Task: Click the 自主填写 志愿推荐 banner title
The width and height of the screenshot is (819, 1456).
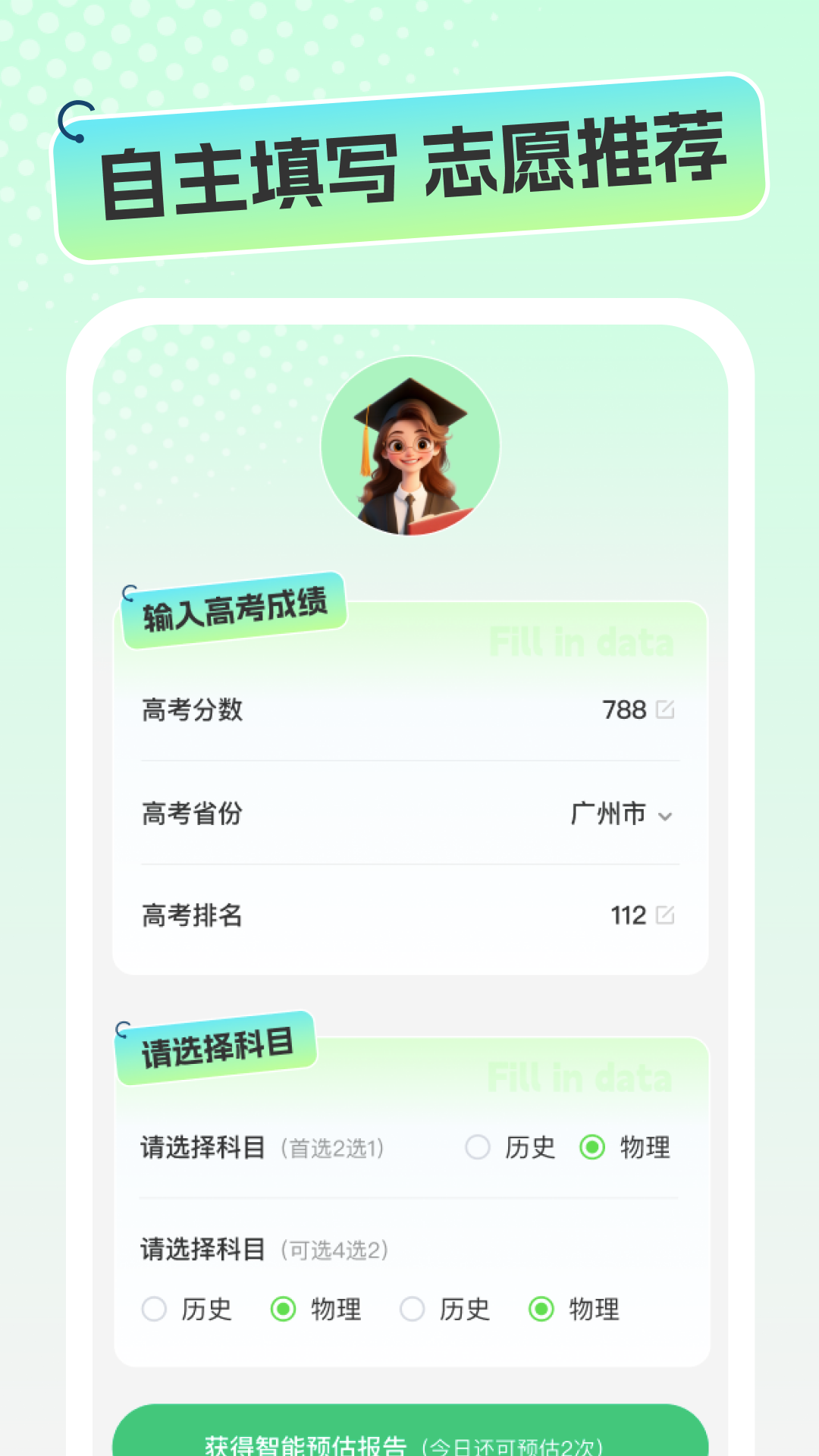Action: [409, 163]
